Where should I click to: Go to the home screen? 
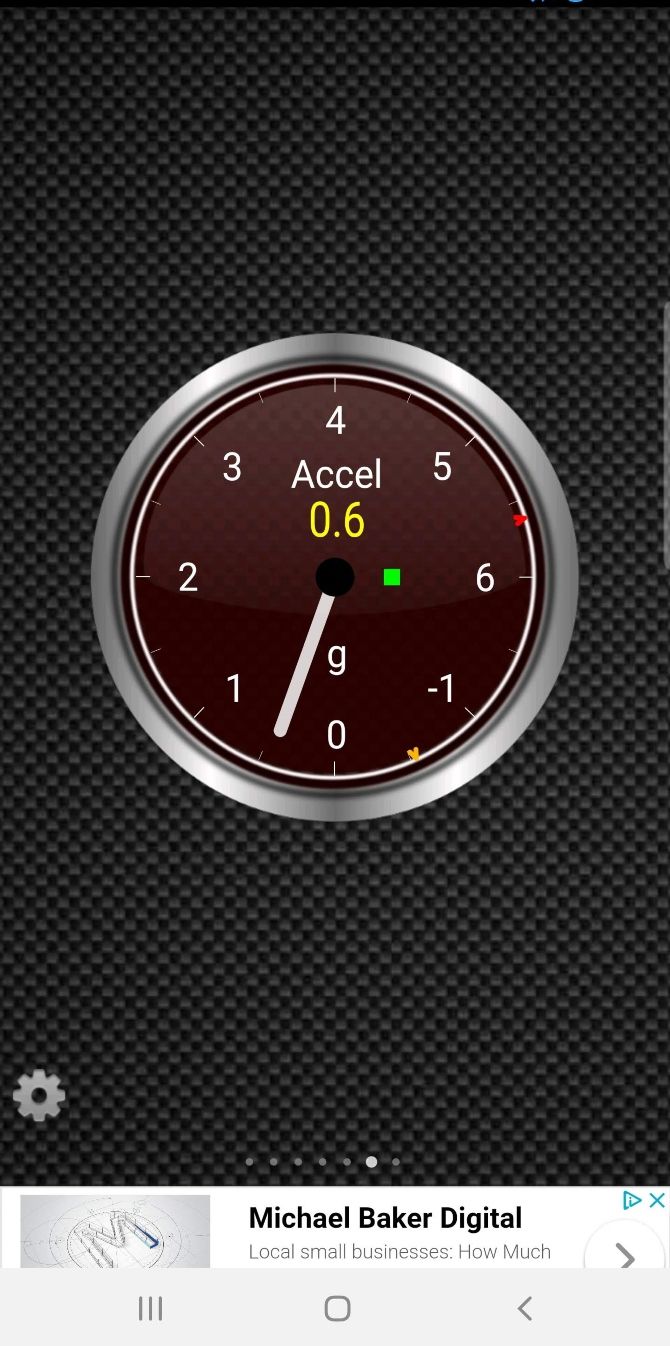click(337, 1308)
